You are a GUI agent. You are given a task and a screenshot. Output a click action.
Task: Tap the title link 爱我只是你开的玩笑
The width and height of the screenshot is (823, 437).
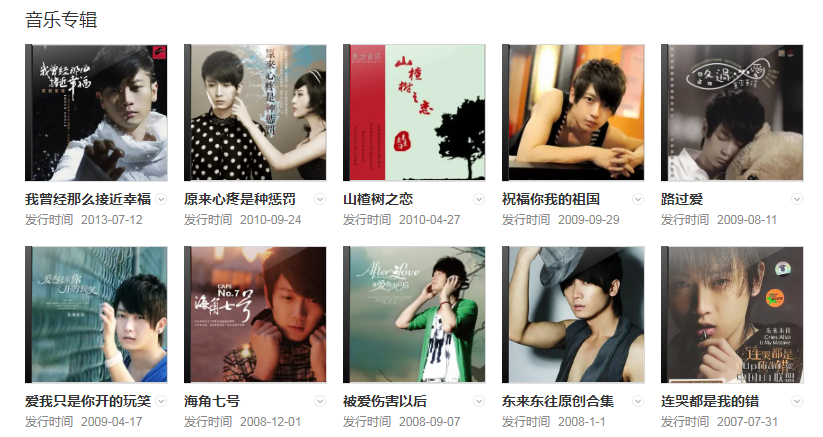88,401
